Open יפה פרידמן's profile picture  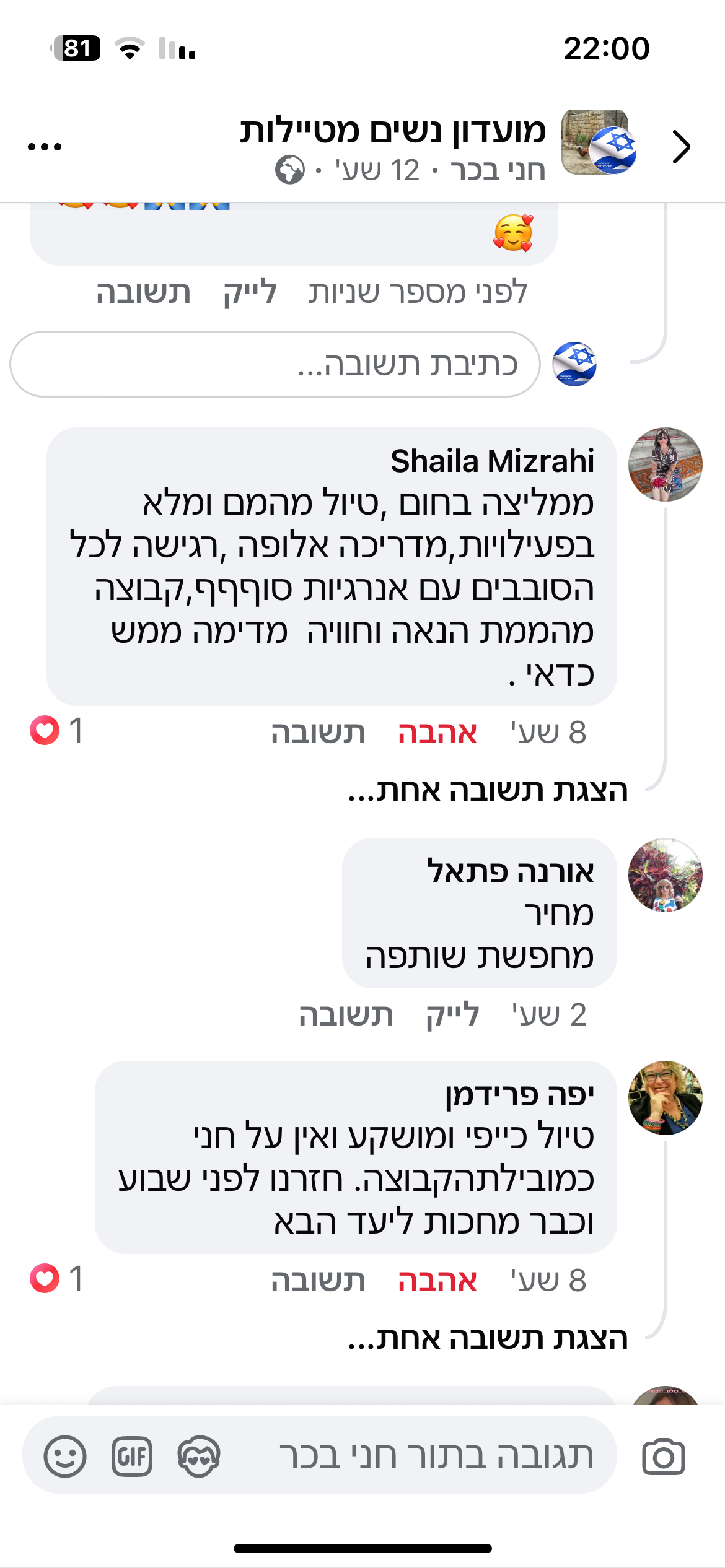pyautogui.click(x=665, y=1098)
